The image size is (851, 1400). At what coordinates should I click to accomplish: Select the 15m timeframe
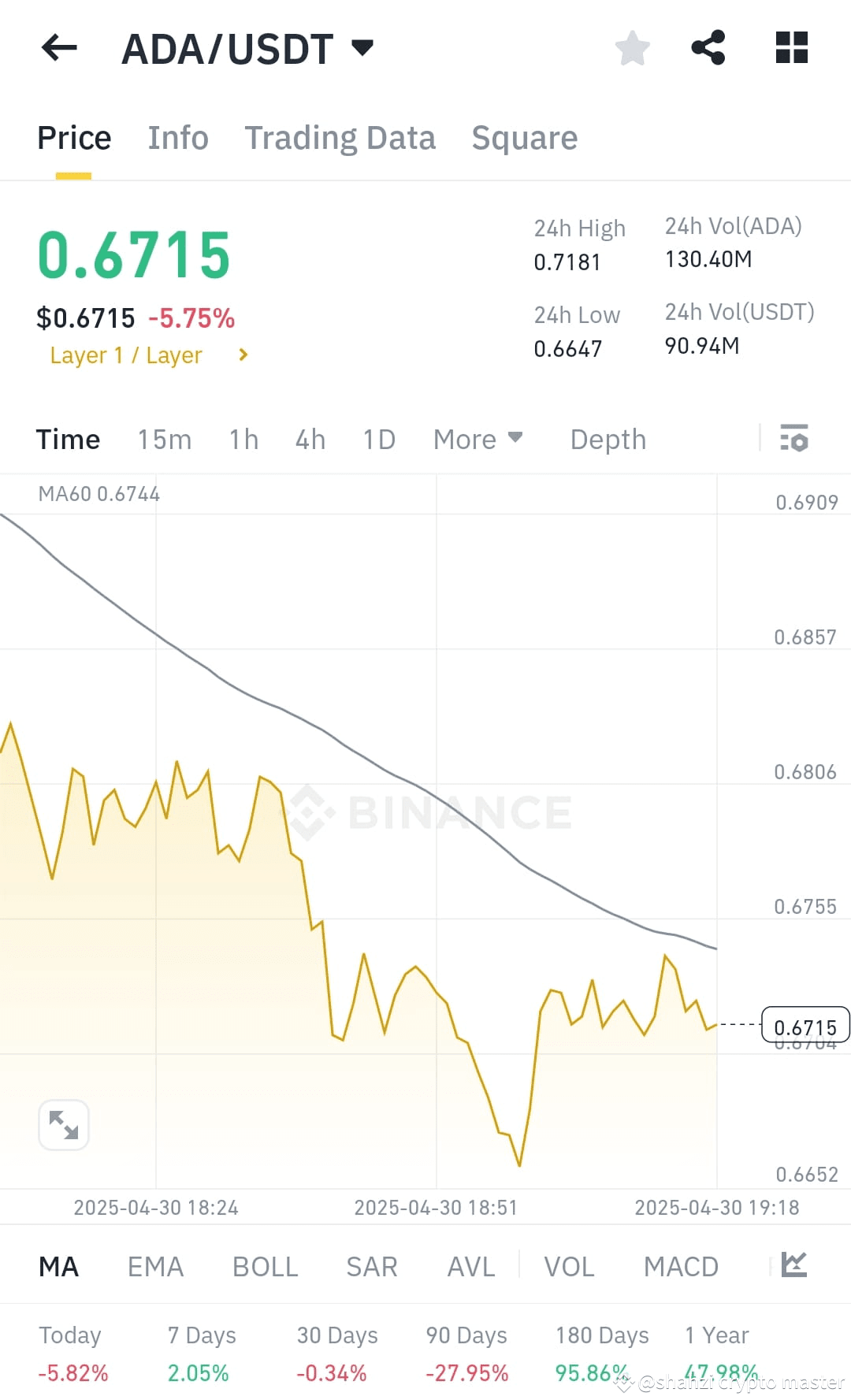click(164, 439)
